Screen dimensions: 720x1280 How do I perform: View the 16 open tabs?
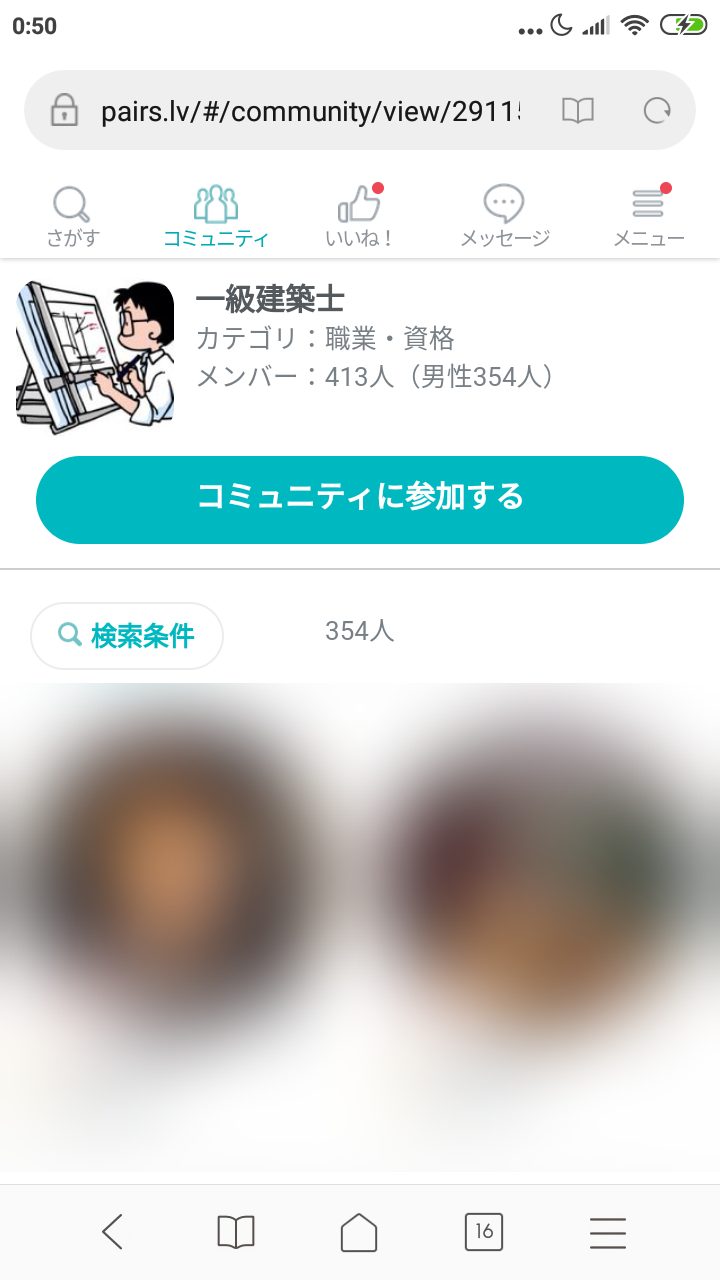coord(484,1232)
